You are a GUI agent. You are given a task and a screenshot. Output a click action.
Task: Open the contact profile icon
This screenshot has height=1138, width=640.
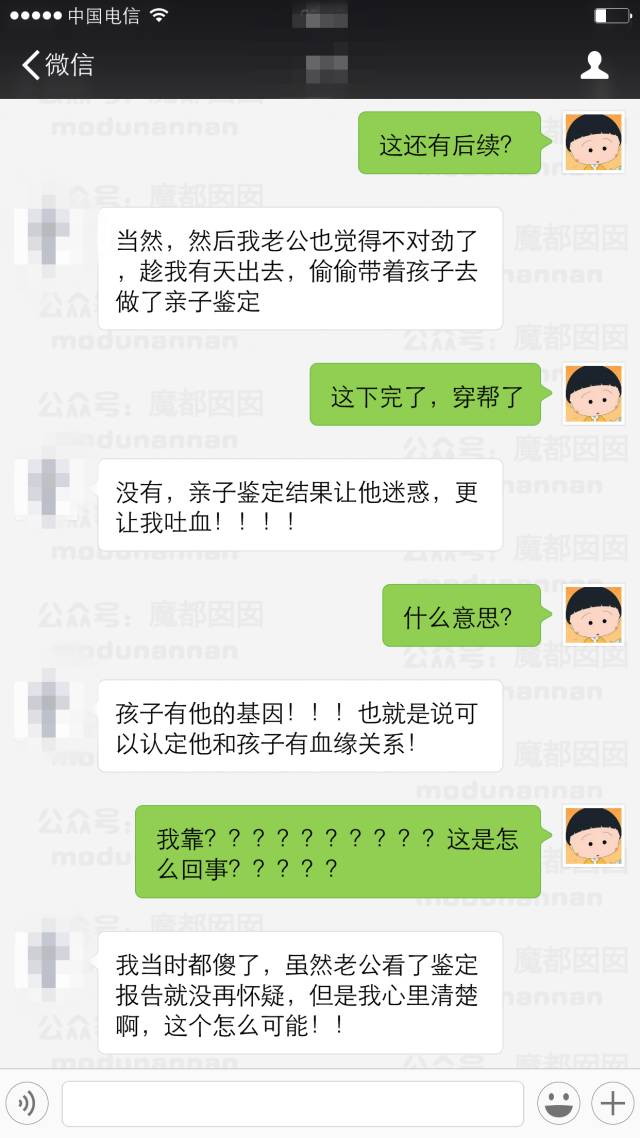click(595, 66)
